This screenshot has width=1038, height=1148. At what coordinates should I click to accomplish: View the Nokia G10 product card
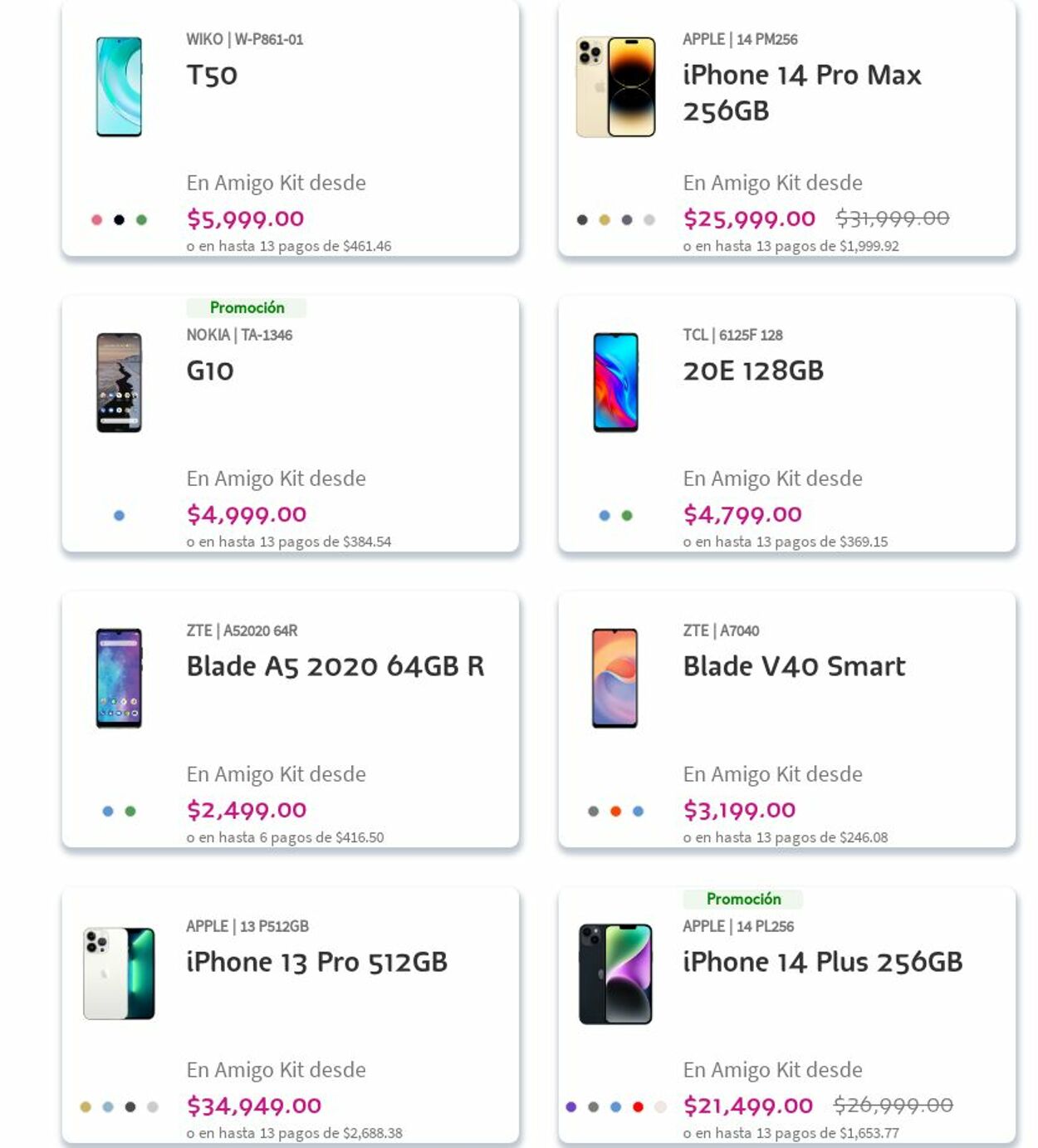pyautogui.click(x=210, y=370)
